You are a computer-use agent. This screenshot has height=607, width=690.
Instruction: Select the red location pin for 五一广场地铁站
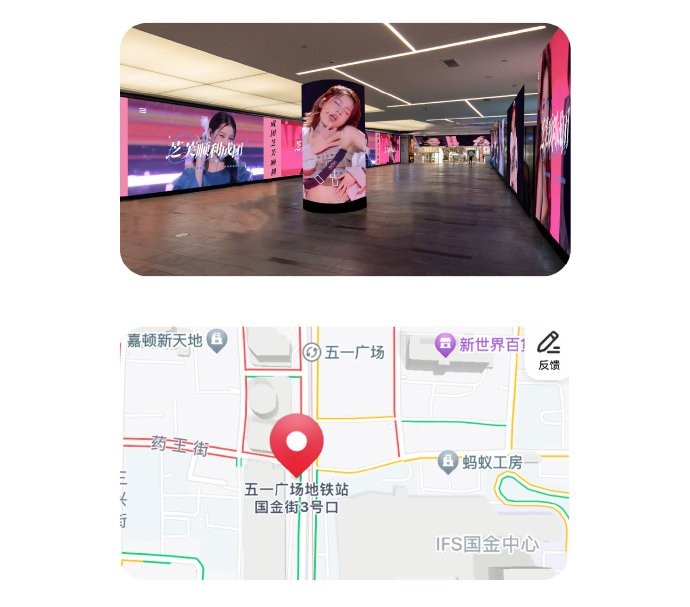coord(297,444)
